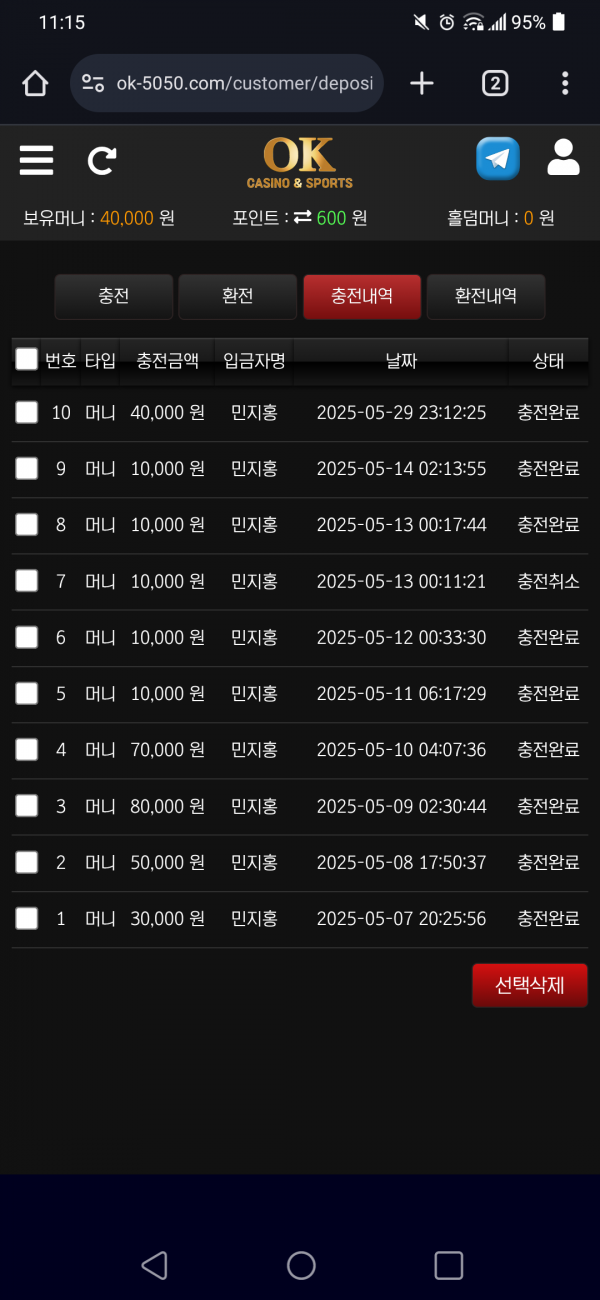Screen dimensions: 600x1300
Task: Open the browser overflow menu
Action: pyautogui.click(x=565, y=83)
